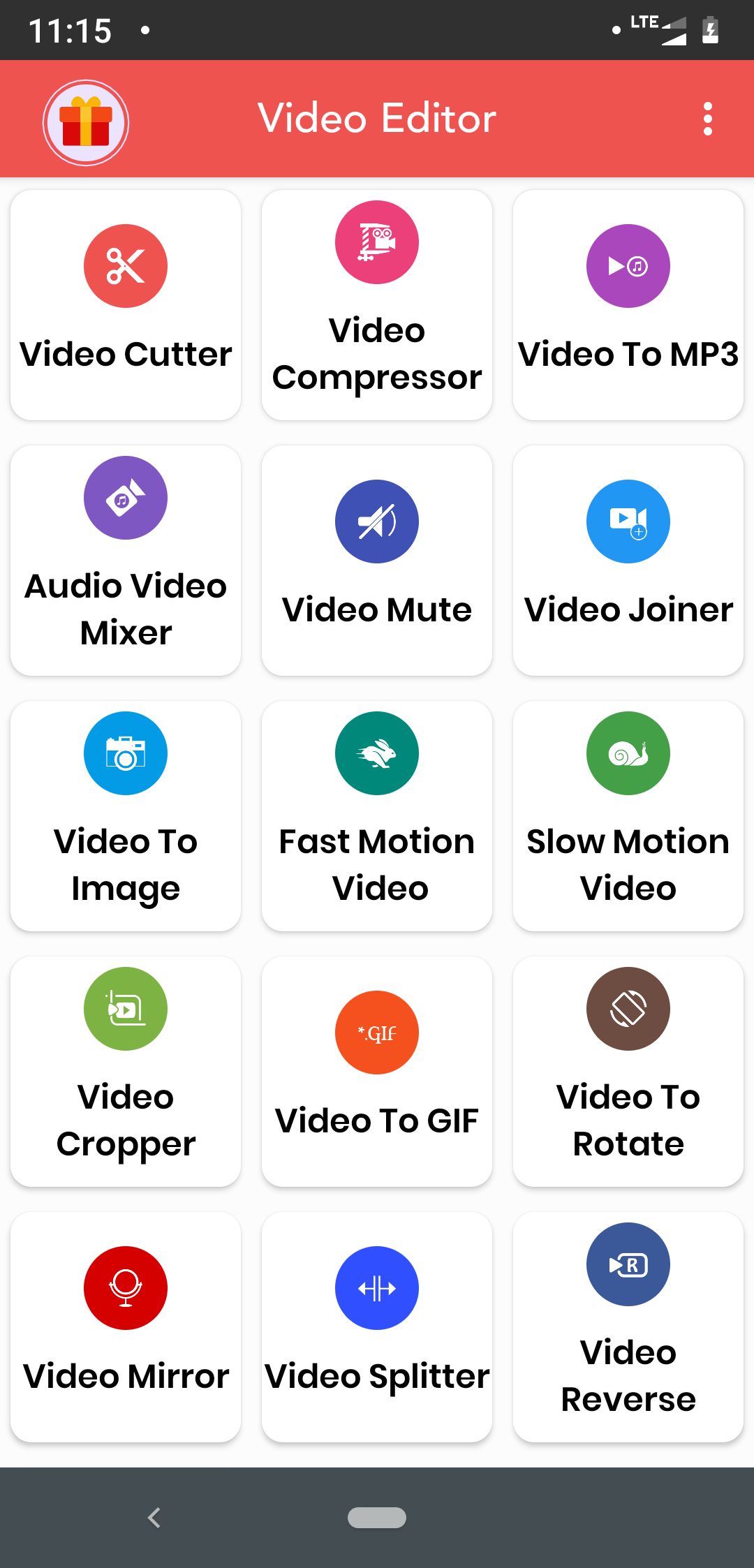Go back using system back arrow
754x1568 pixels.
click(154, 1517)
